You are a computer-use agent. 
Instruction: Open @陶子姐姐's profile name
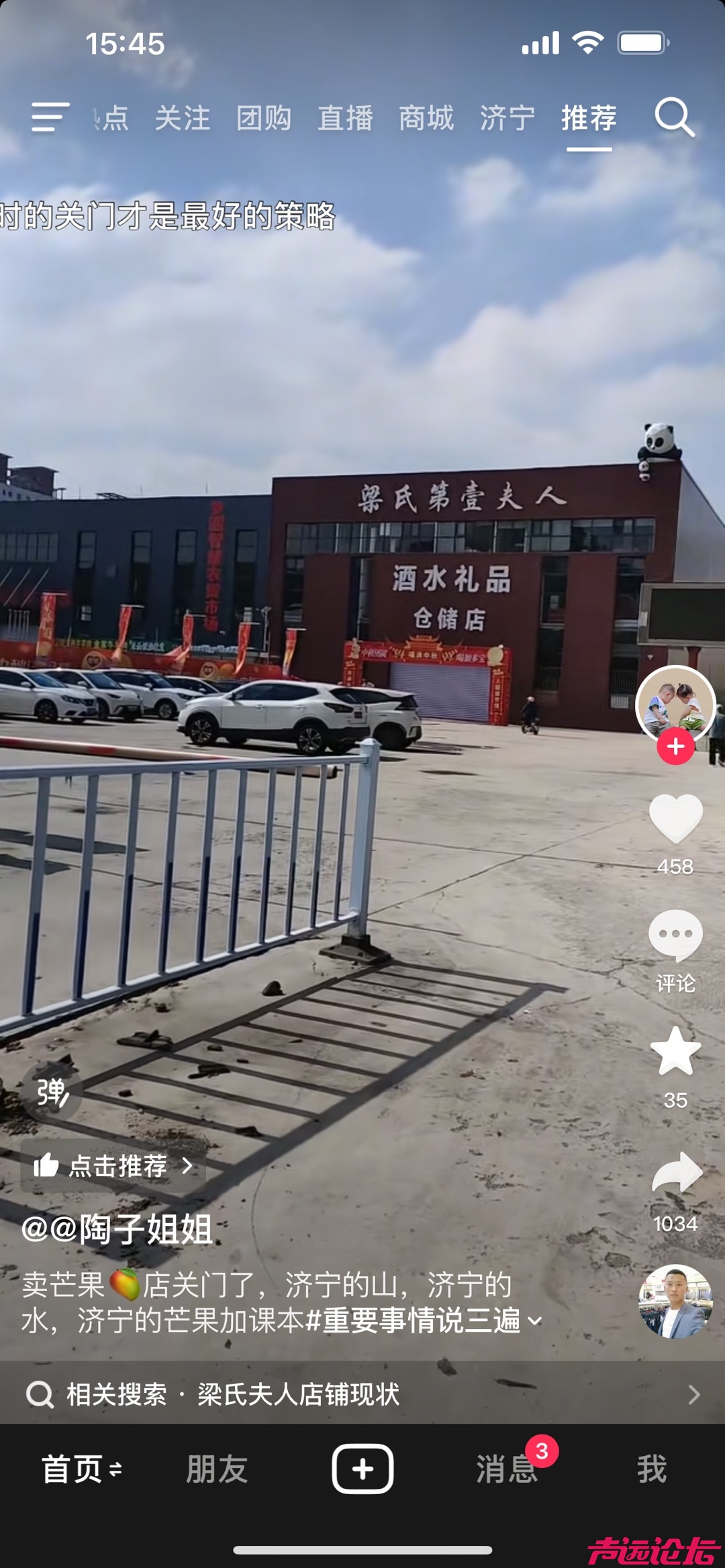(x=117, y=1230)
